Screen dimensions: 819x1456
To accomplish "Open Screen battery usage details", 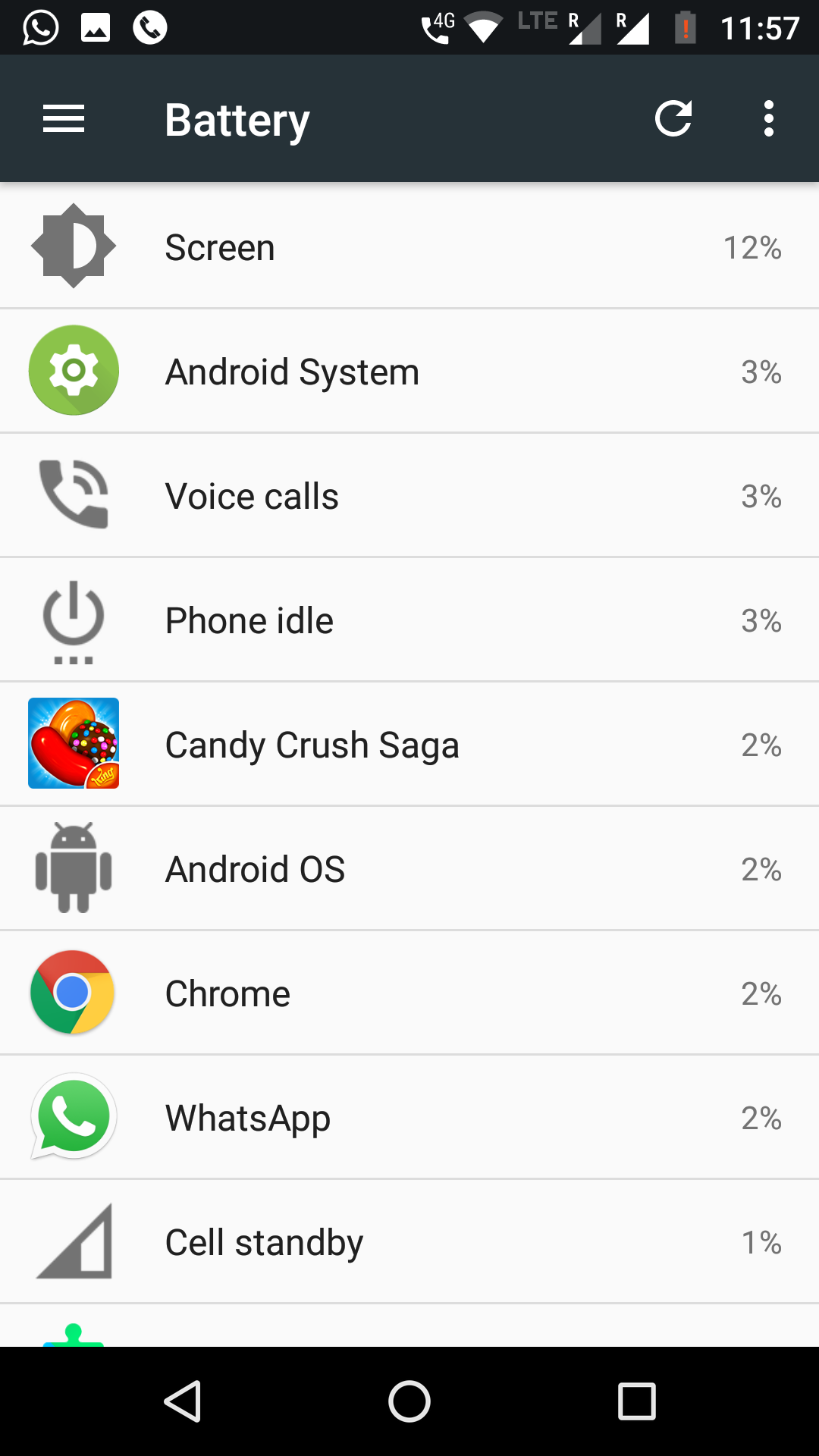I will (409, 247).
